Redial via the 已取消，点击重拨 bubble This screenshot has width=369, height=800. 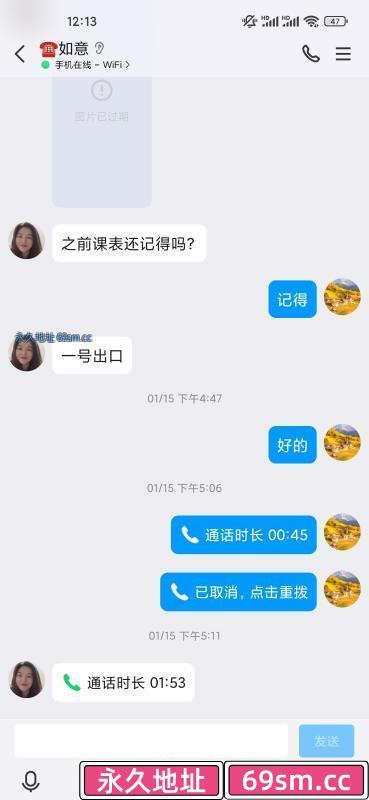(x=238, y=592)
